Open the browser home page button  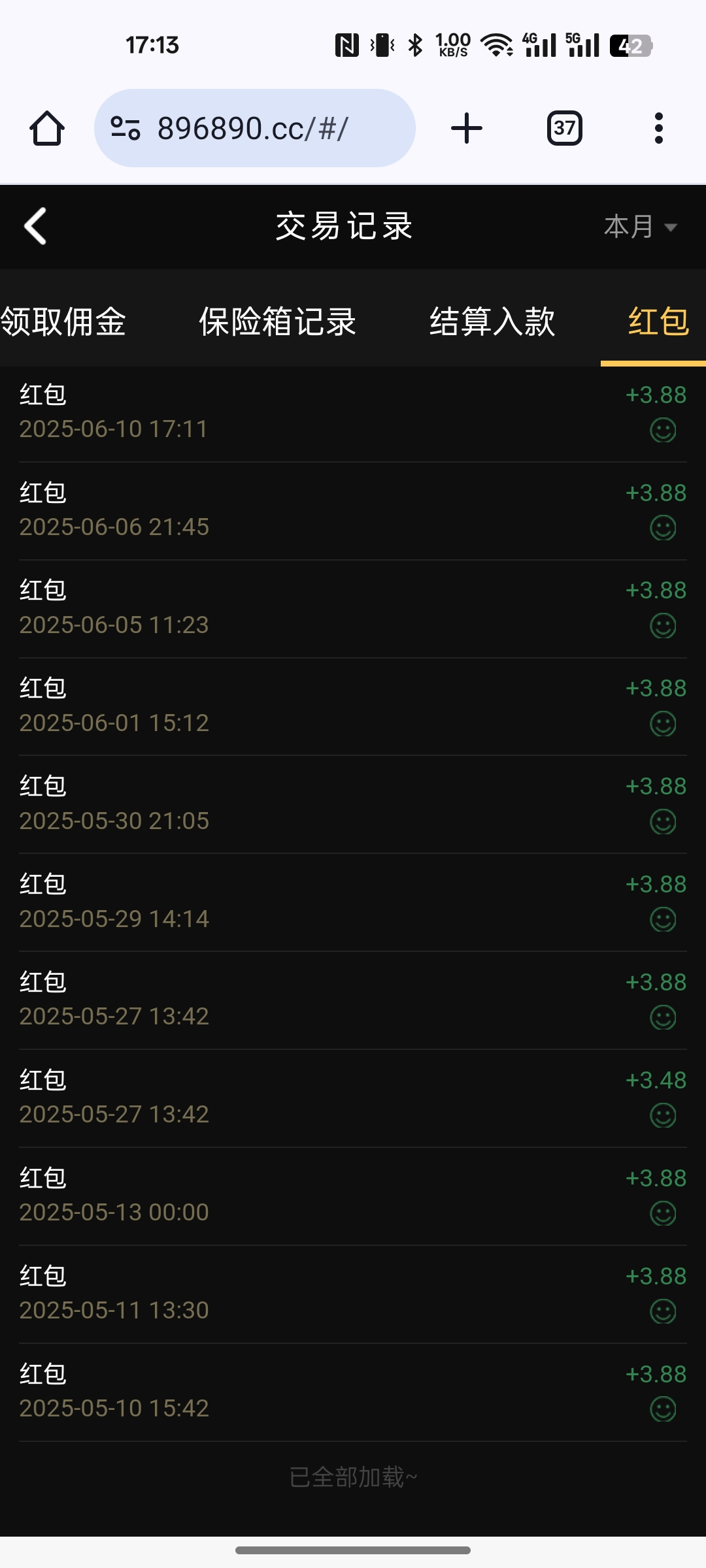47,128
